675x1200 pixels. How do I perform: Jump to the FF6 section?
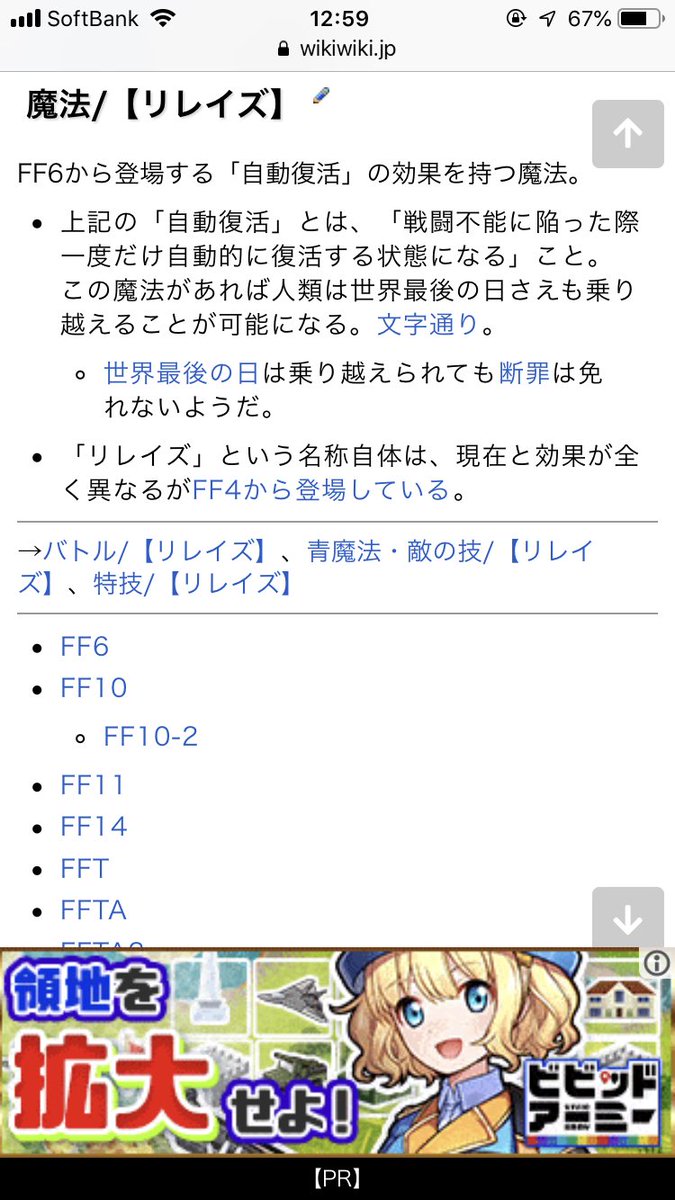coord(84,646)
